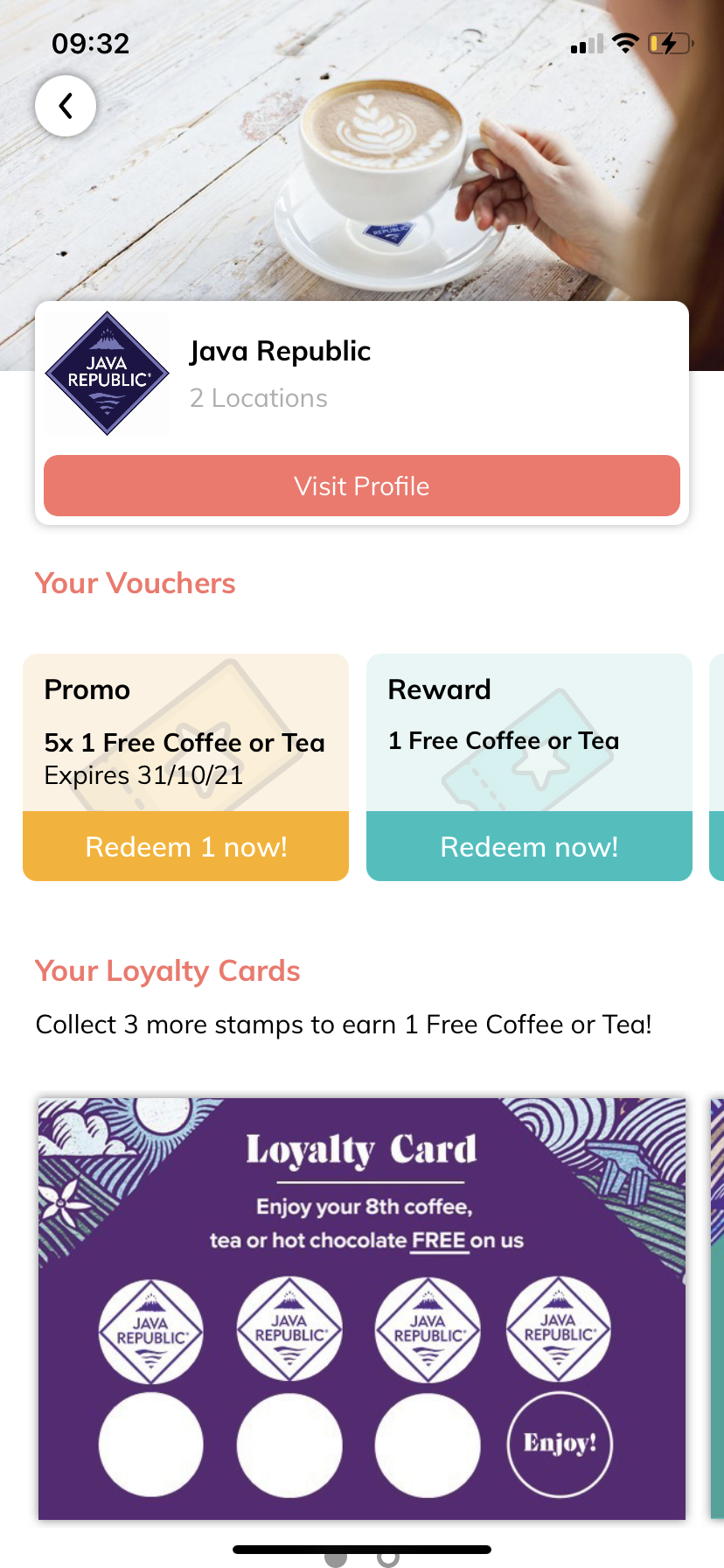
Task: Tap the fourth earned stamp icon
Action: click(x=558, y=1330)
